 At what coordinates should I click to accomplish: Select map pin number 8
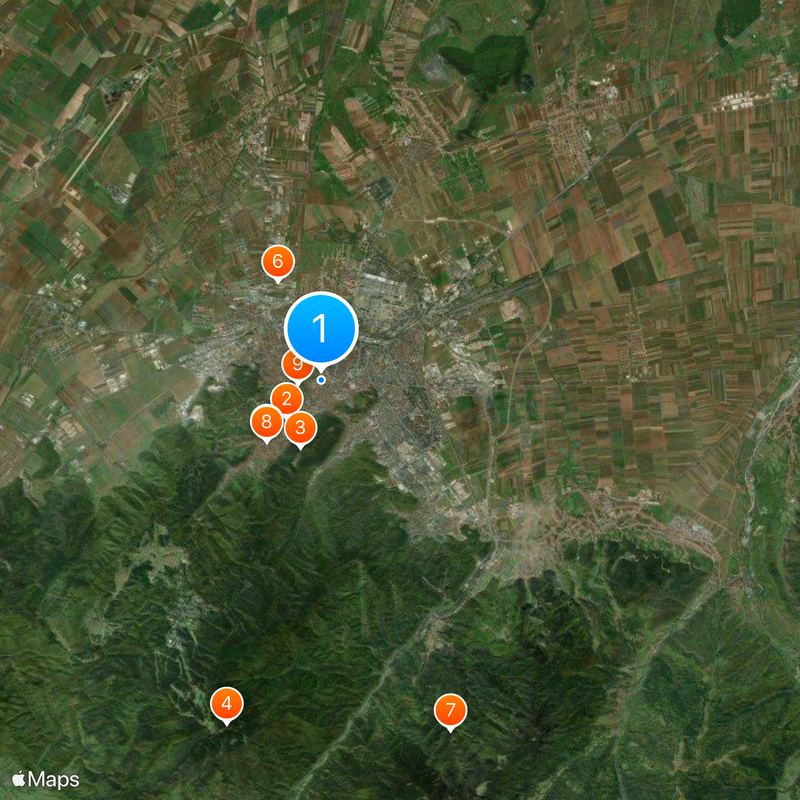pos(265,423)
